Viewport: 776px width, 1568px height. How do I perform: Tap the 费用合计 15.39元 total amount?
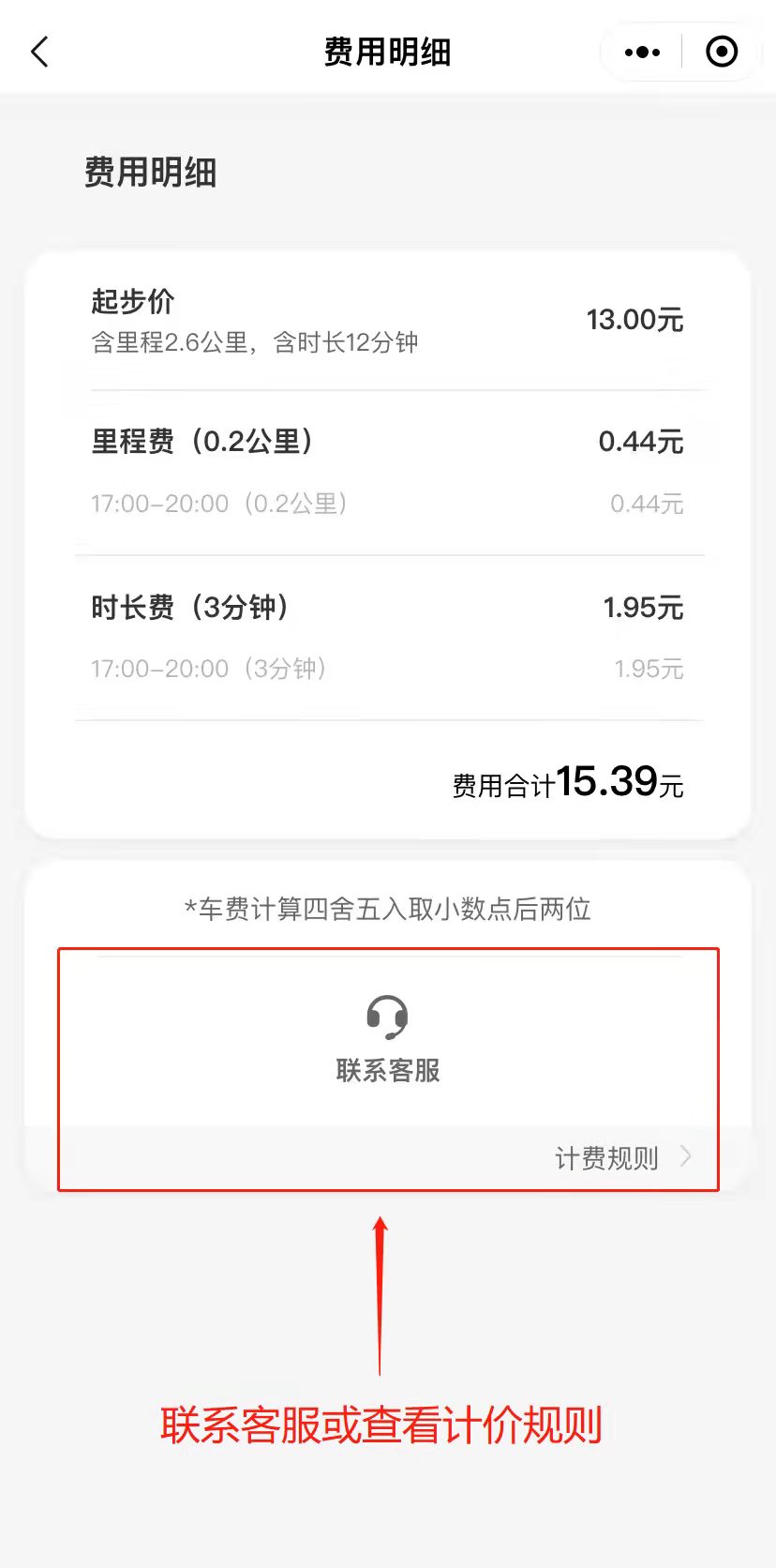pos(566,781)
